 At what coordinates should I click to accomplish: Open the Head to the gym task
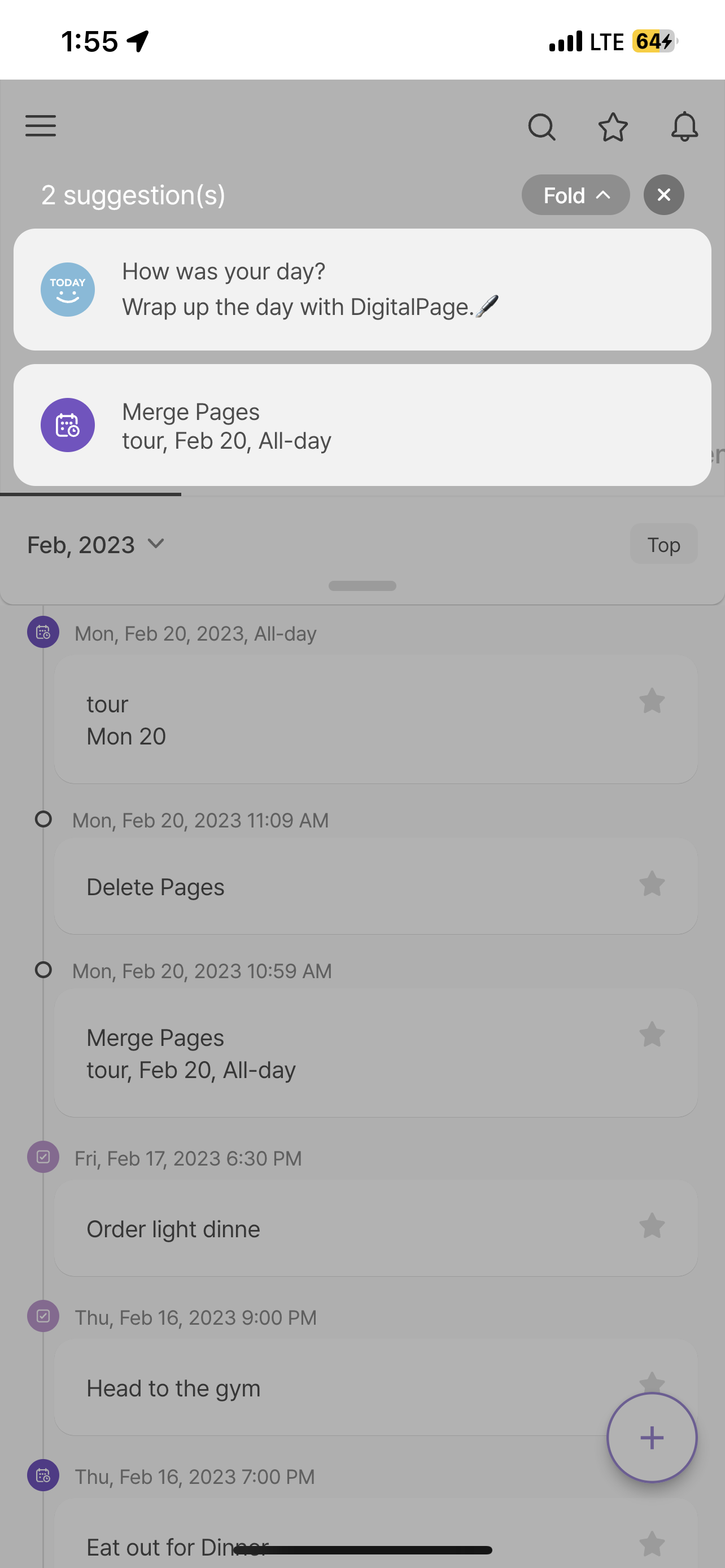point(329,1388)
